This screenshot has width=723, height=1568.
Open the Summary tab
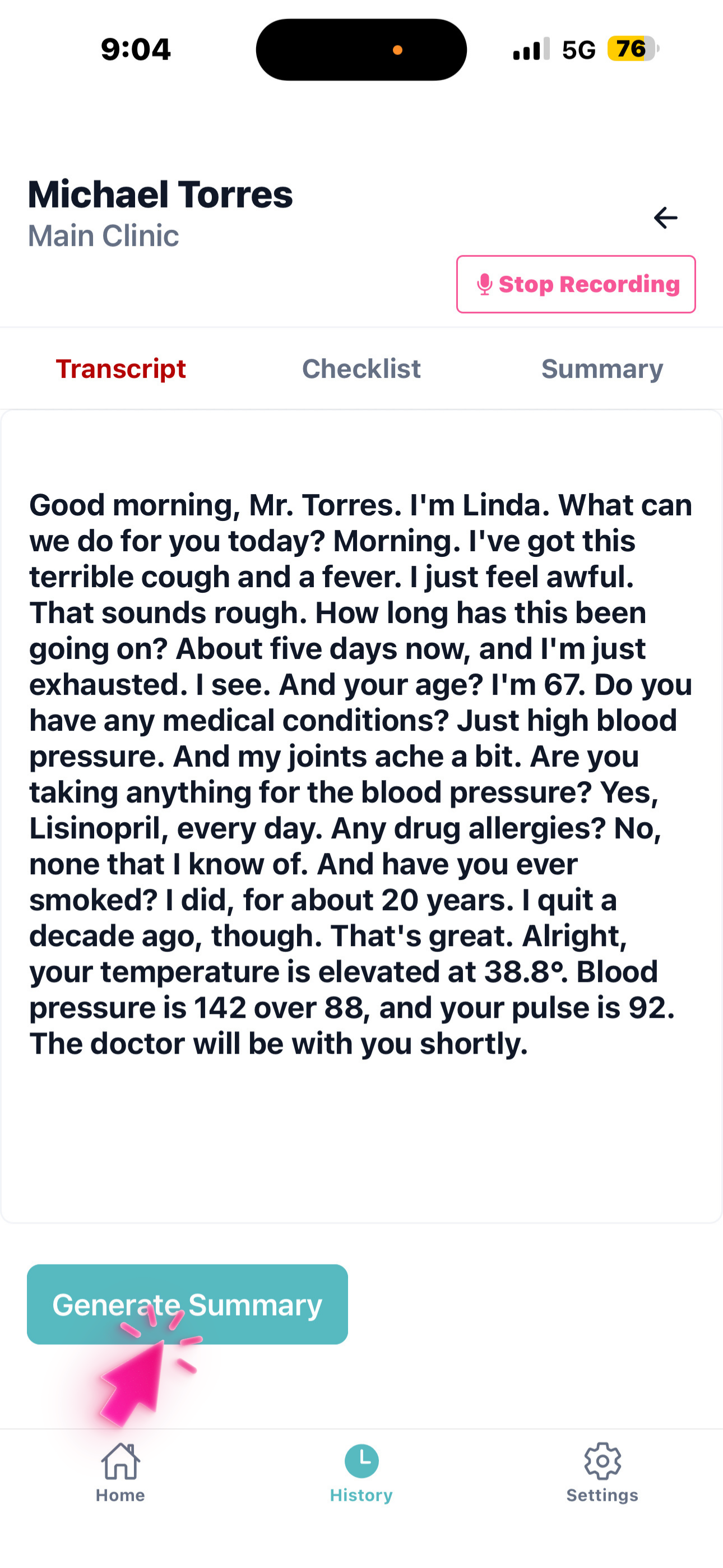coord(602,369)
